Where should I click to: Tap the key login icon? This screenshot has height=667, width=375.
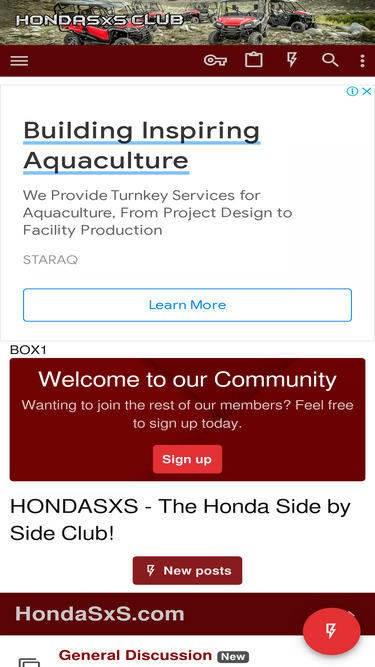(215, 61)
